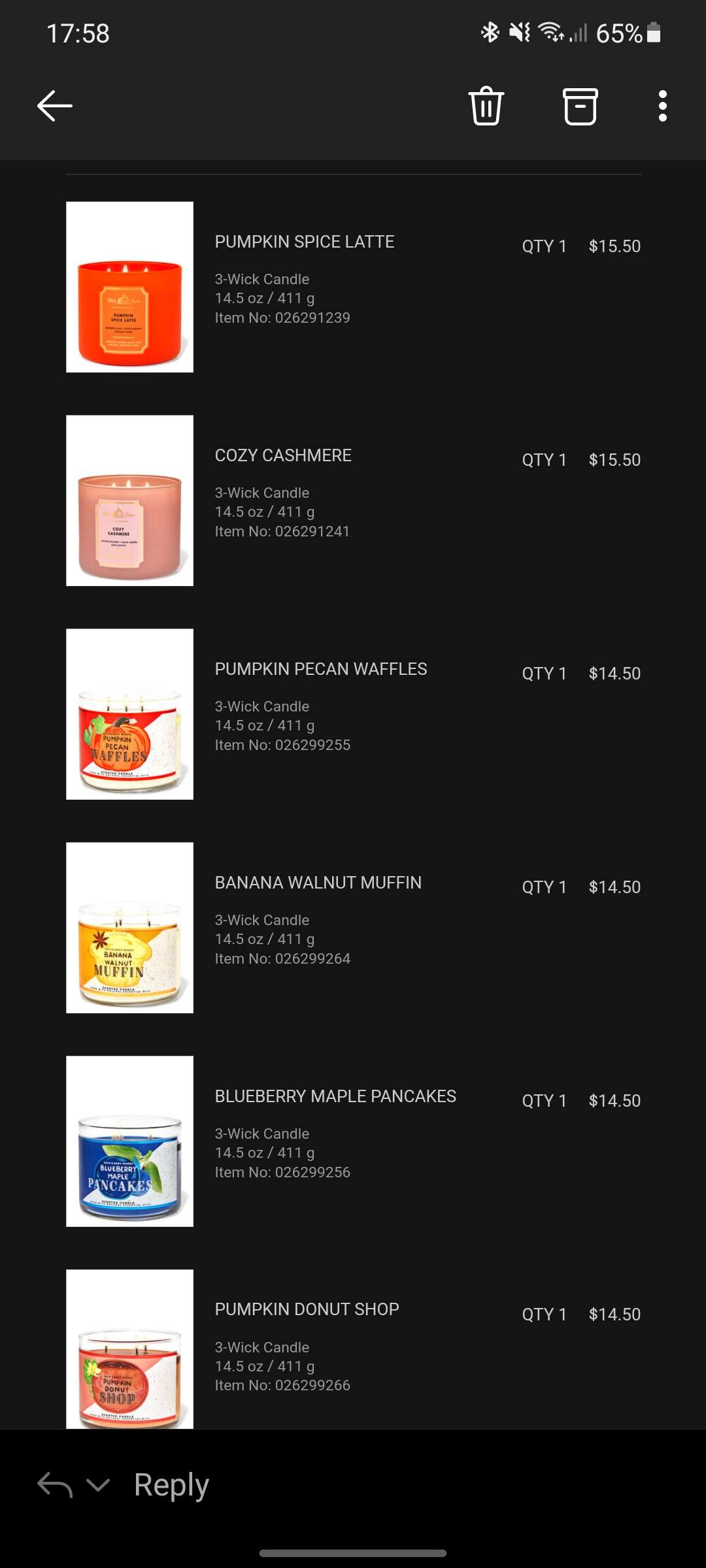Viewport: 706px width, 1568px height.
Task: Open the Pumpkin Pecan Waffles candle image
Action: [129, 714]
